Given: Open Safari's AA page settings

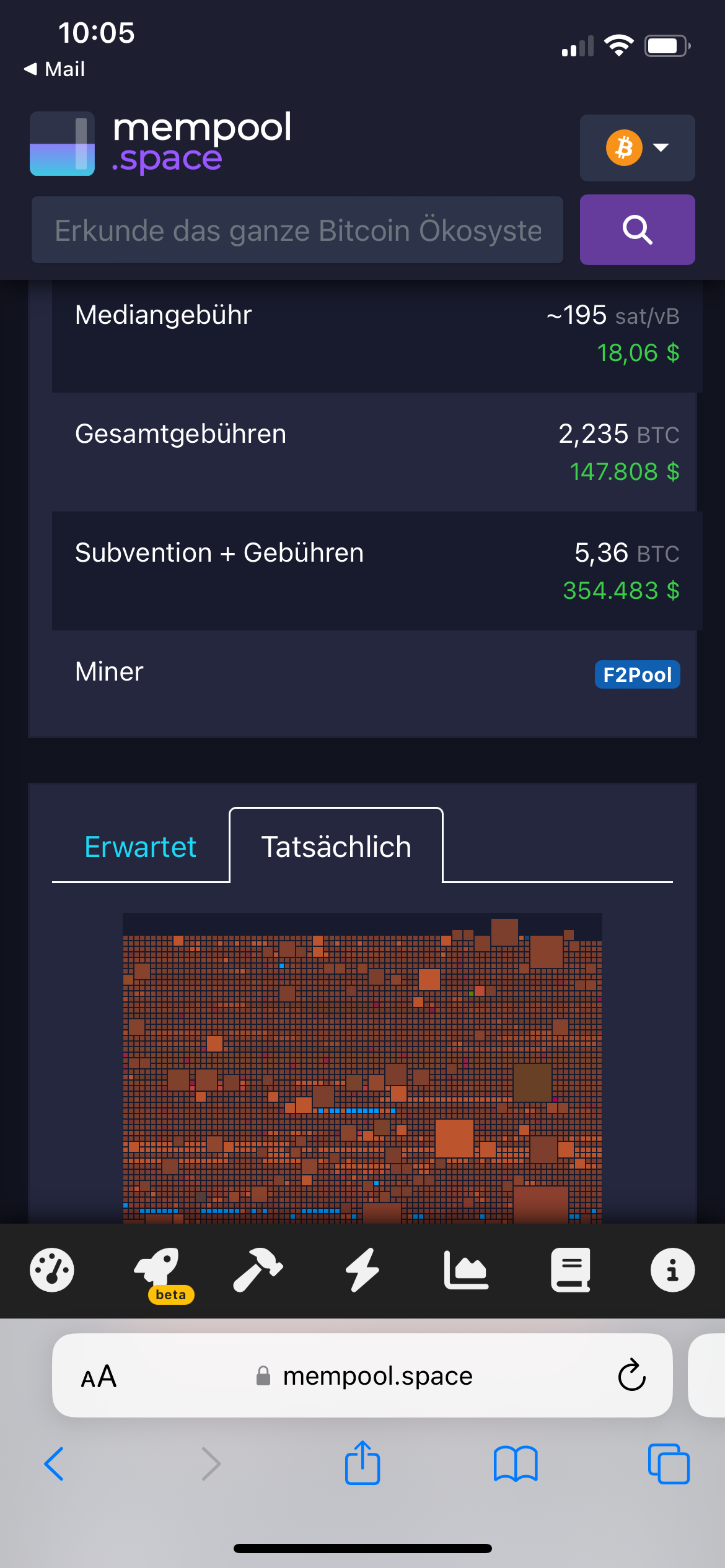Looking at the screenshot, I should point(99,1376).
